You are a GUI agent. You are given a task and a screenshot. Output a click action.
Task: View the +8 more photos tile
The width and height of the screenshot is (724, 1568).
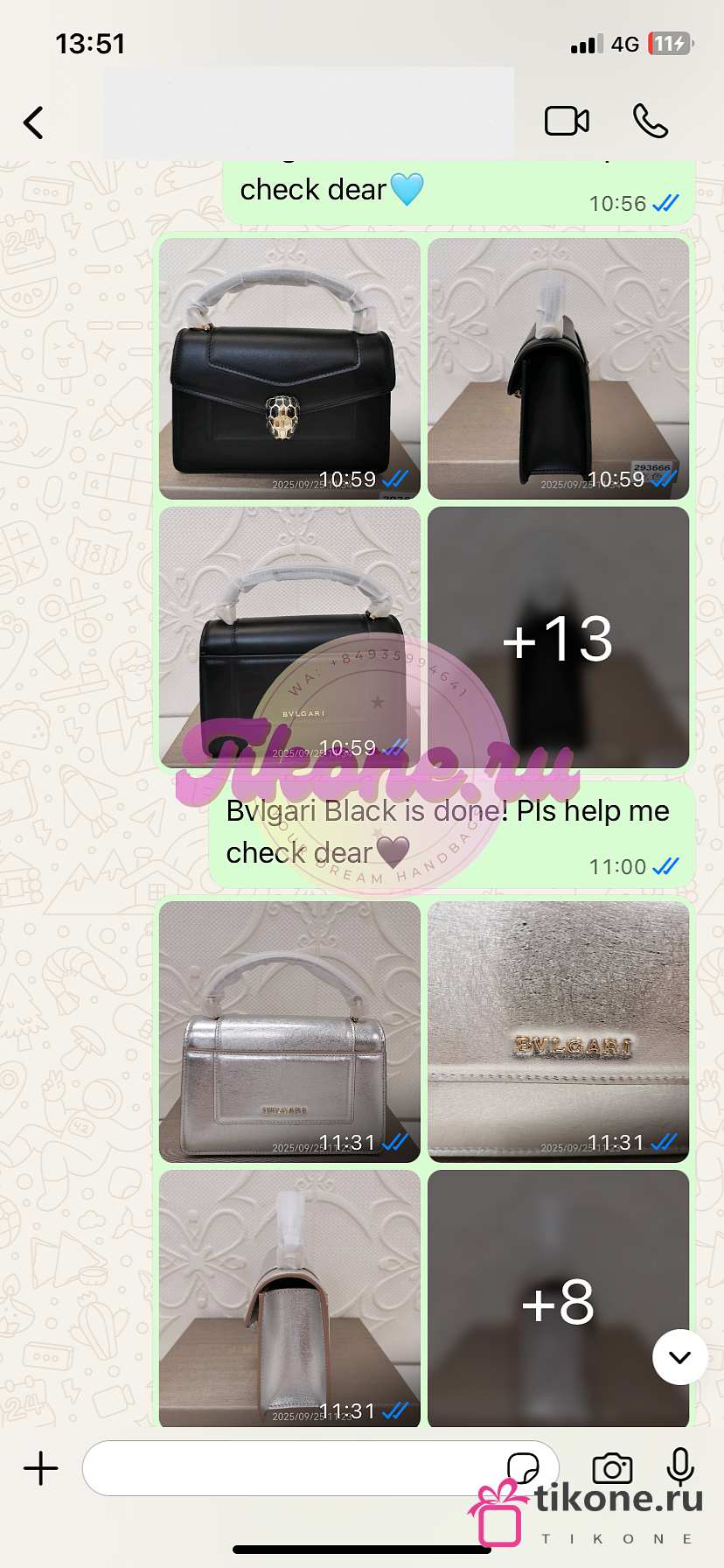558,1298
